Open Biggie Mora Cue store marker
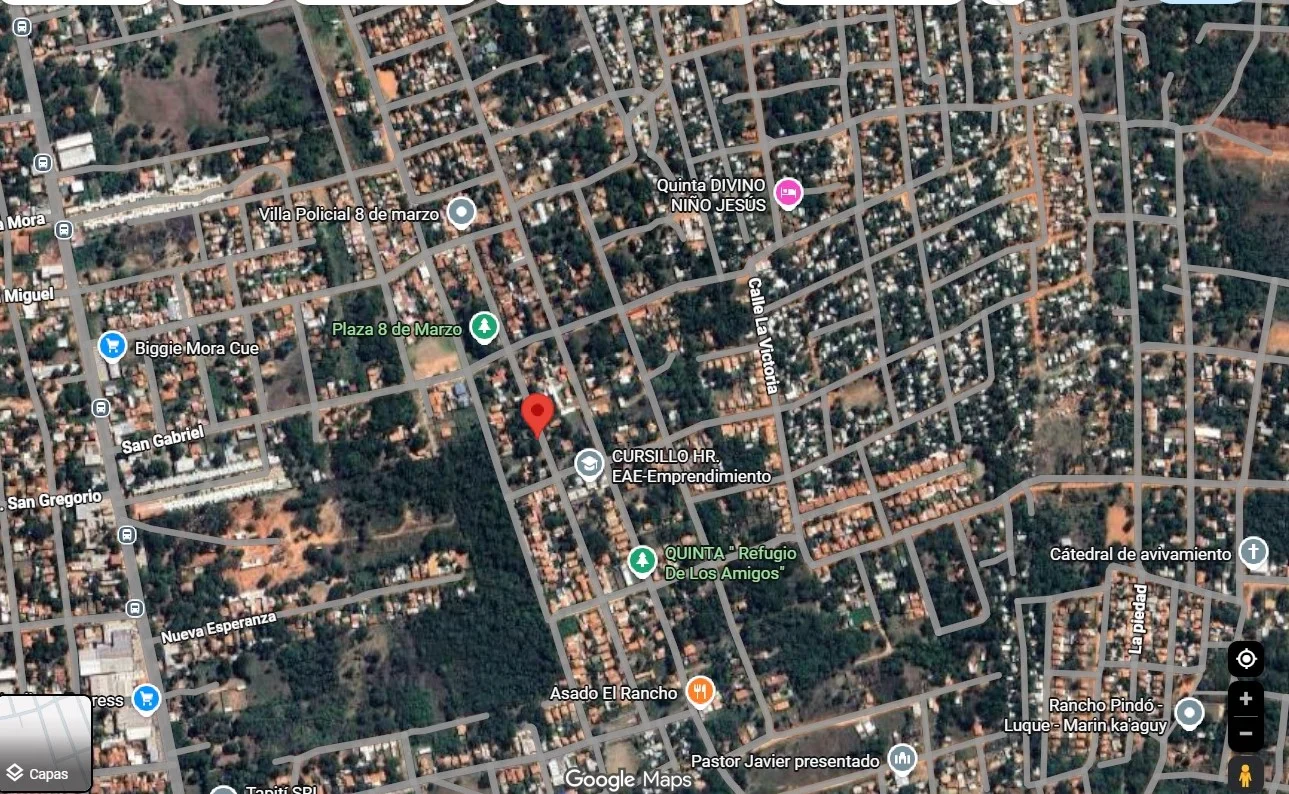This screenshot has height=794, width=1289. [112, 346]
